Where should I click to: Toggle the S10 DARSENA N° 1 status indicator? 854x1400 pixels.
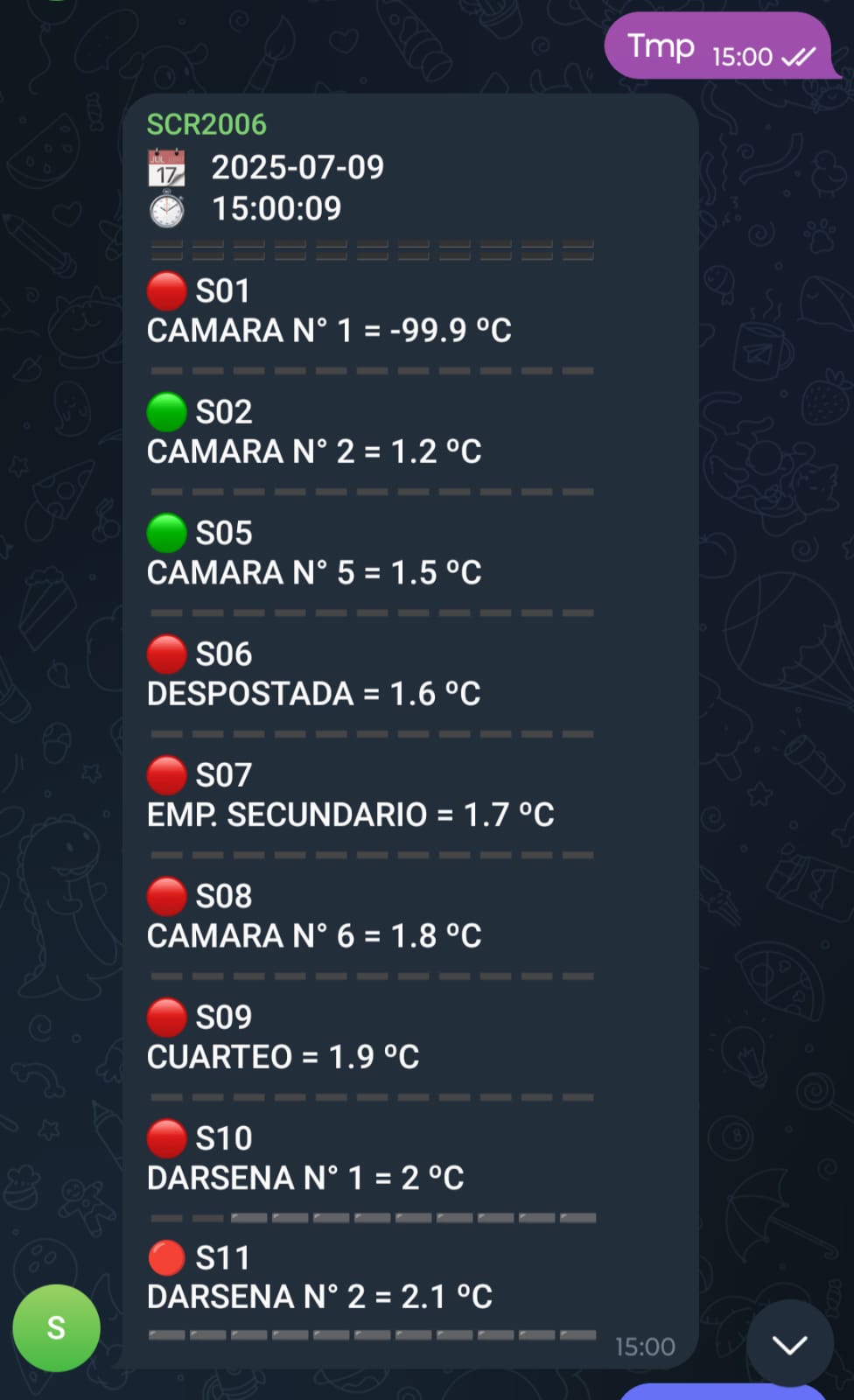166,1137
